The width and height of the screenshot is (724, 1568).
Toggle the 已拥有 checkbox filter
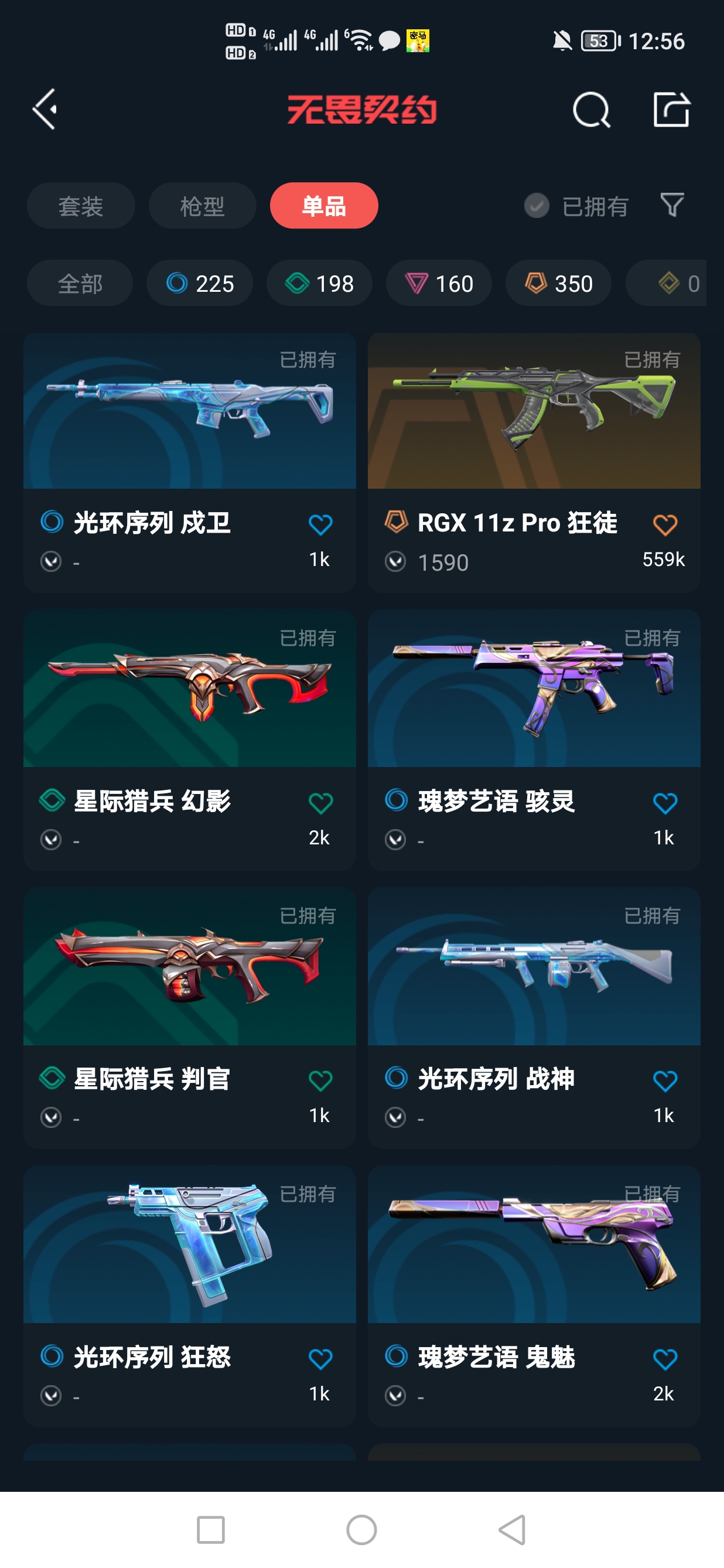point(537,206)
